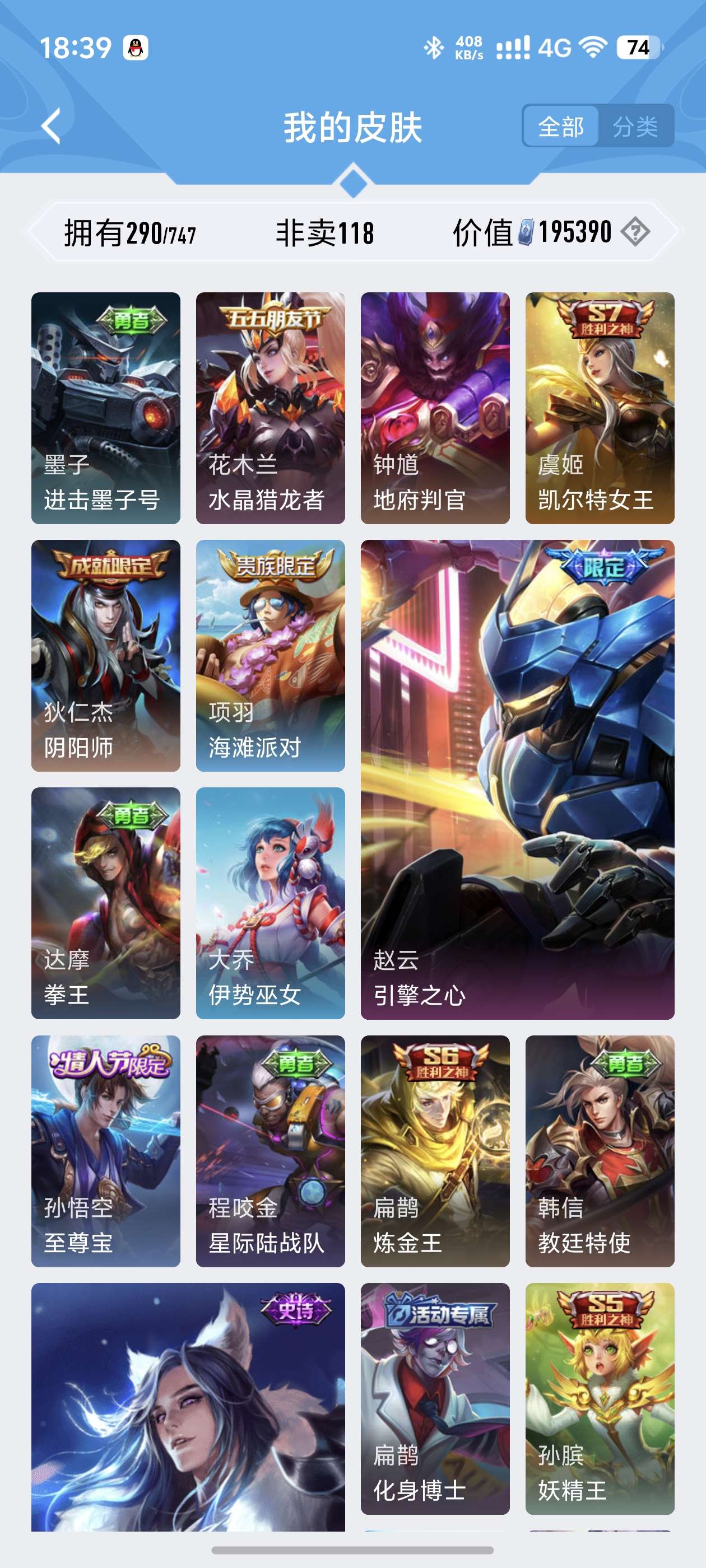The width and height of the screenshot is (706, 1568).
Task: Open 孙膑 妖精王 skin card
Action: pyautogui.click(x=600, y=1398)
